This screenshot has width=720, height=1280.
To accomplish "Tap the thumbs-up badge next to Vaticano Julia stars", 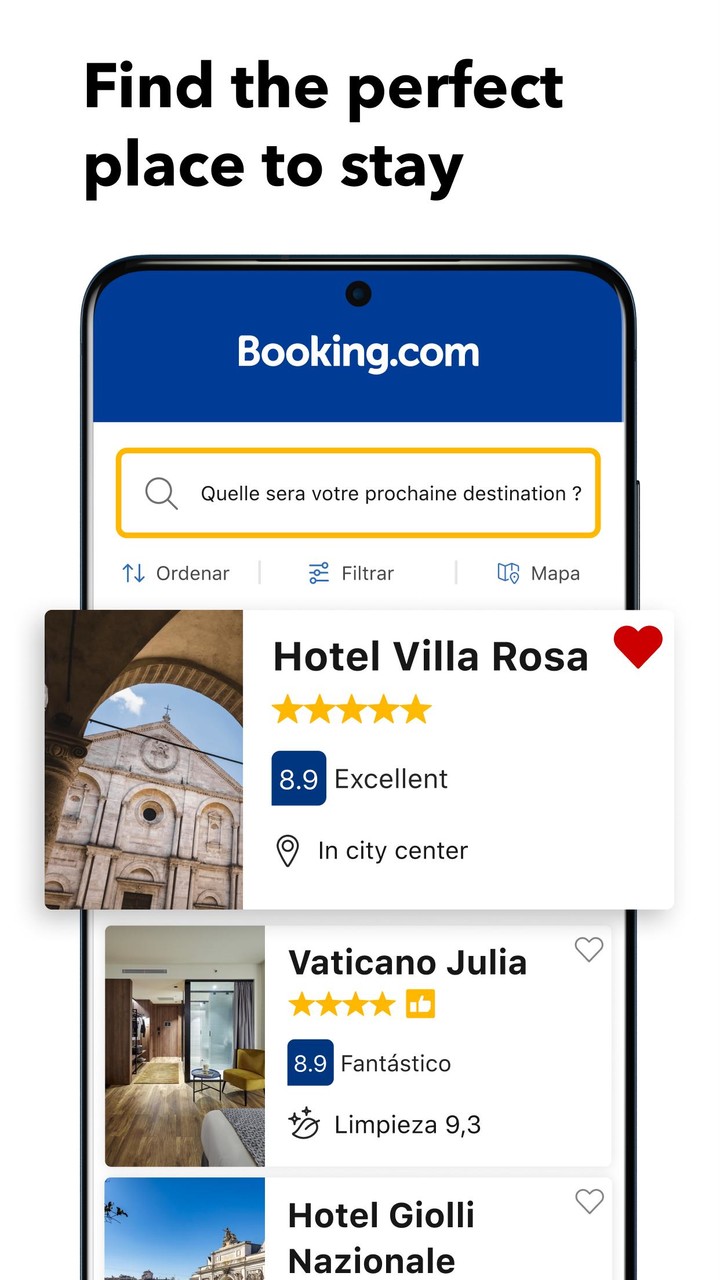I will tap(419, 1004).
